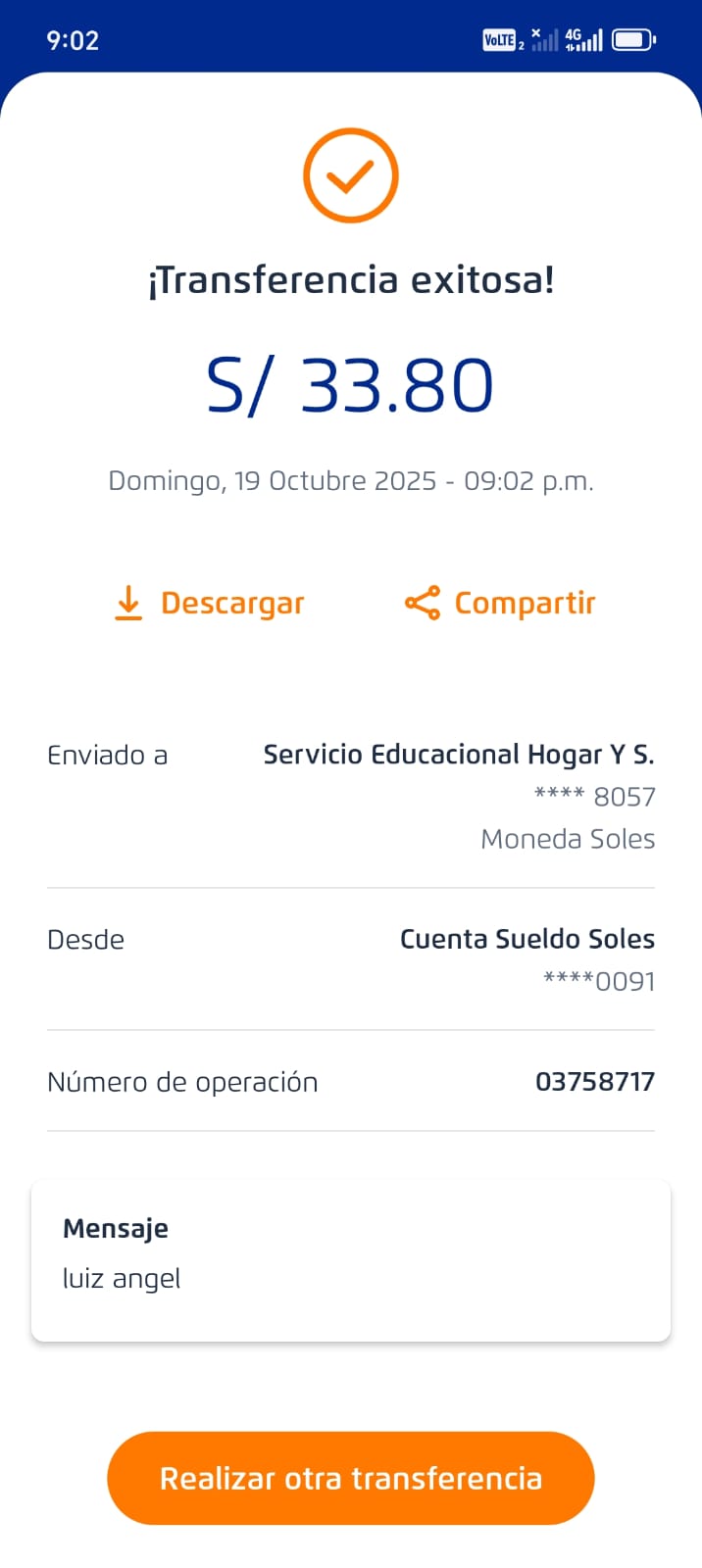Tap Realizar otra transferencia button
The image size is (702, 1568).
click(x=351, y=1478)
